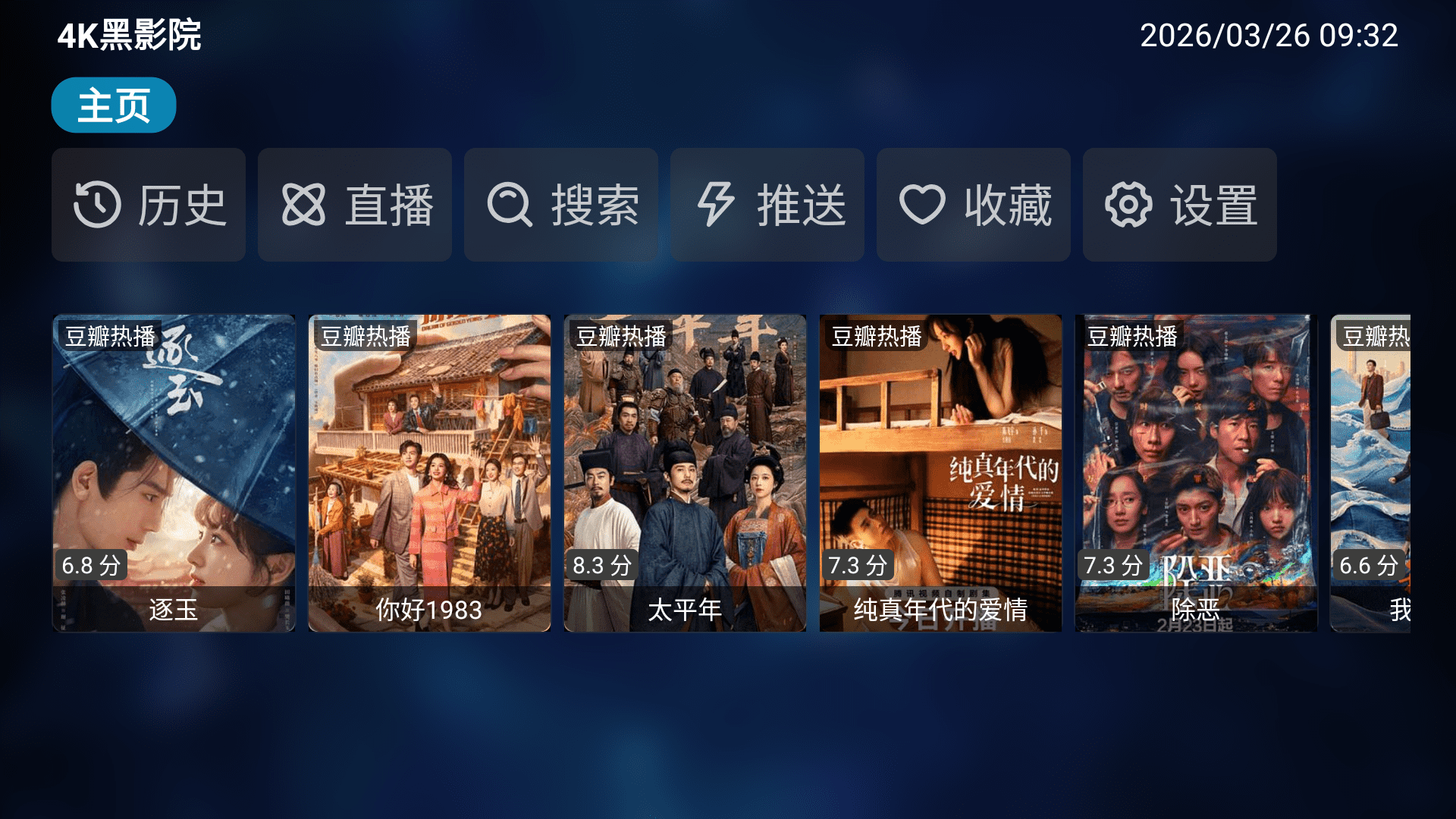Open the partially visible 6.6分 card

[1371, 473]
